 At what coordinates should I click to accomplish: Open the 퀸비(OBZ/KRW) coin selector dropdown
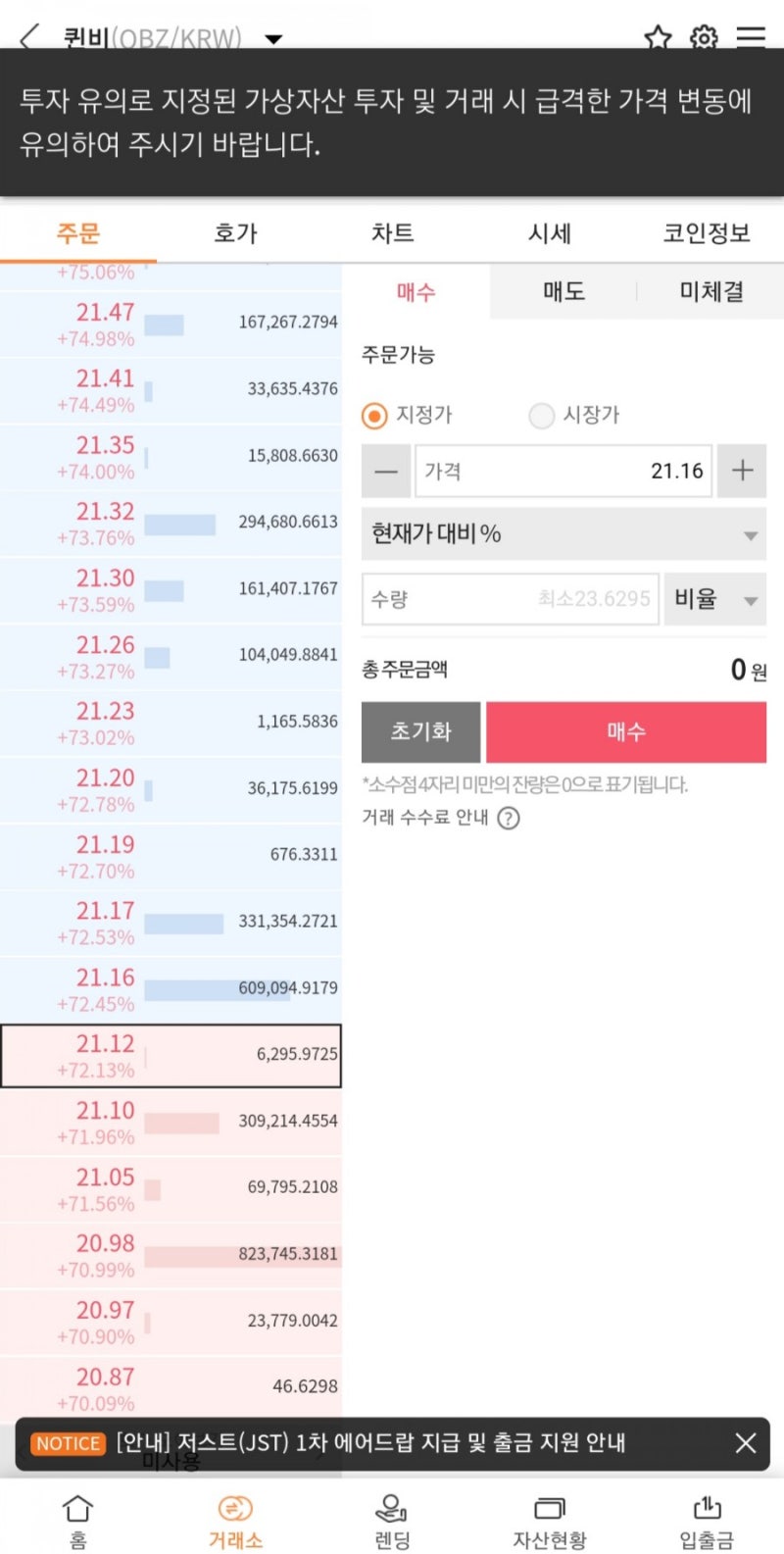(x=273, y=40)
